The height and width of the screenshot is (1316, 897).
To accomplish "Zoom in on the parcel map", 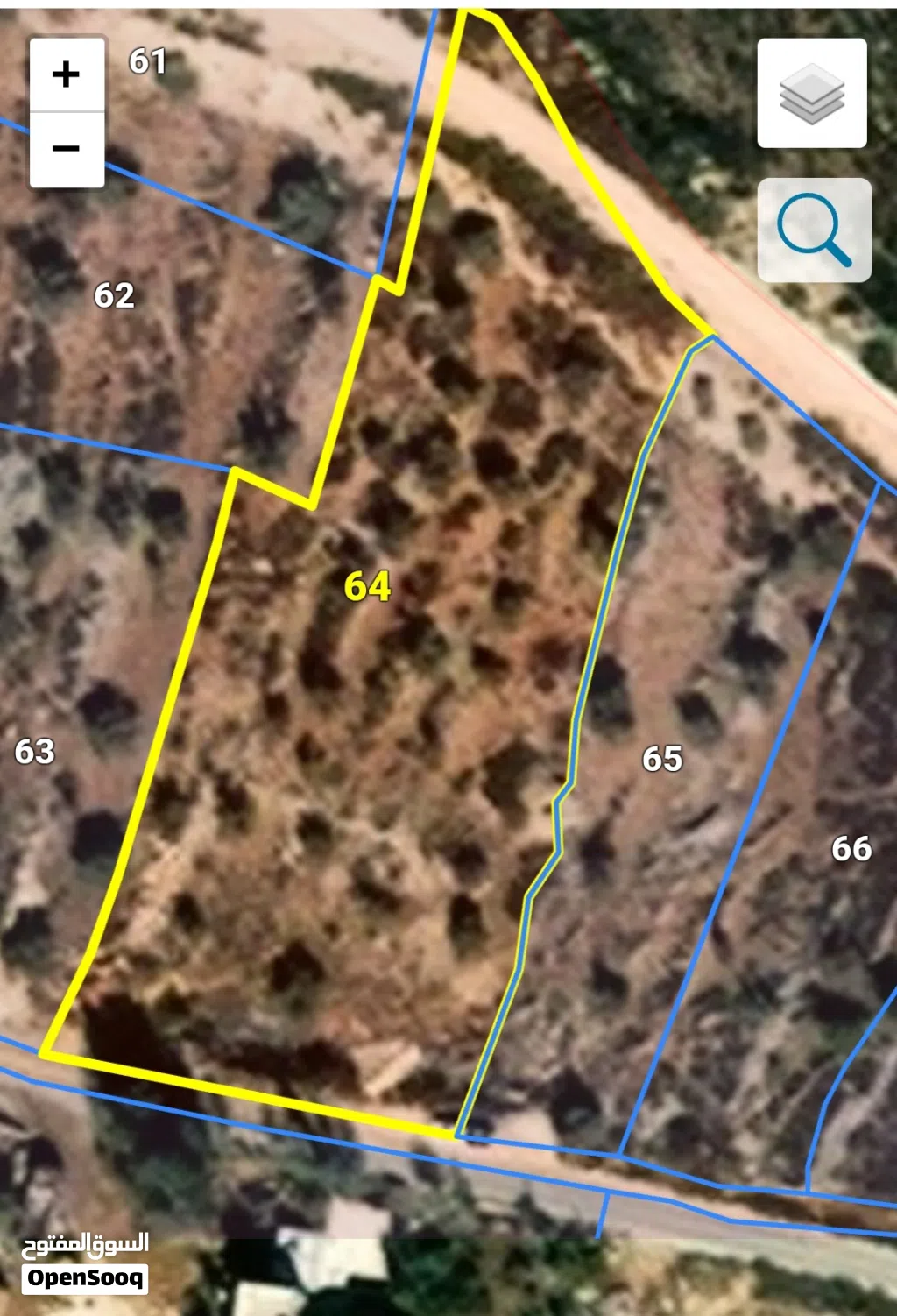I will 67,74.
